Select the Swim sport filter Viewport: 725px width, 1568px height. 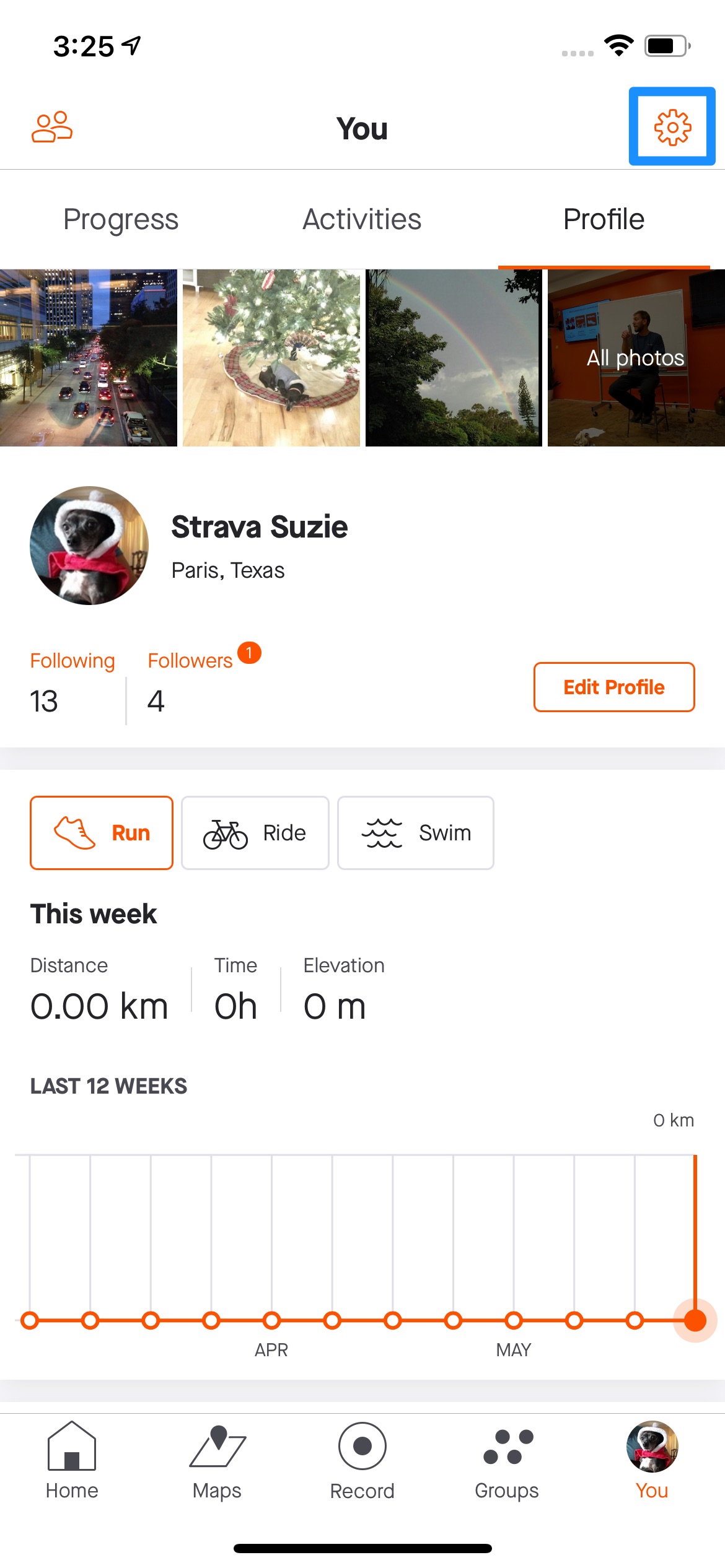[x=416, y=833]
